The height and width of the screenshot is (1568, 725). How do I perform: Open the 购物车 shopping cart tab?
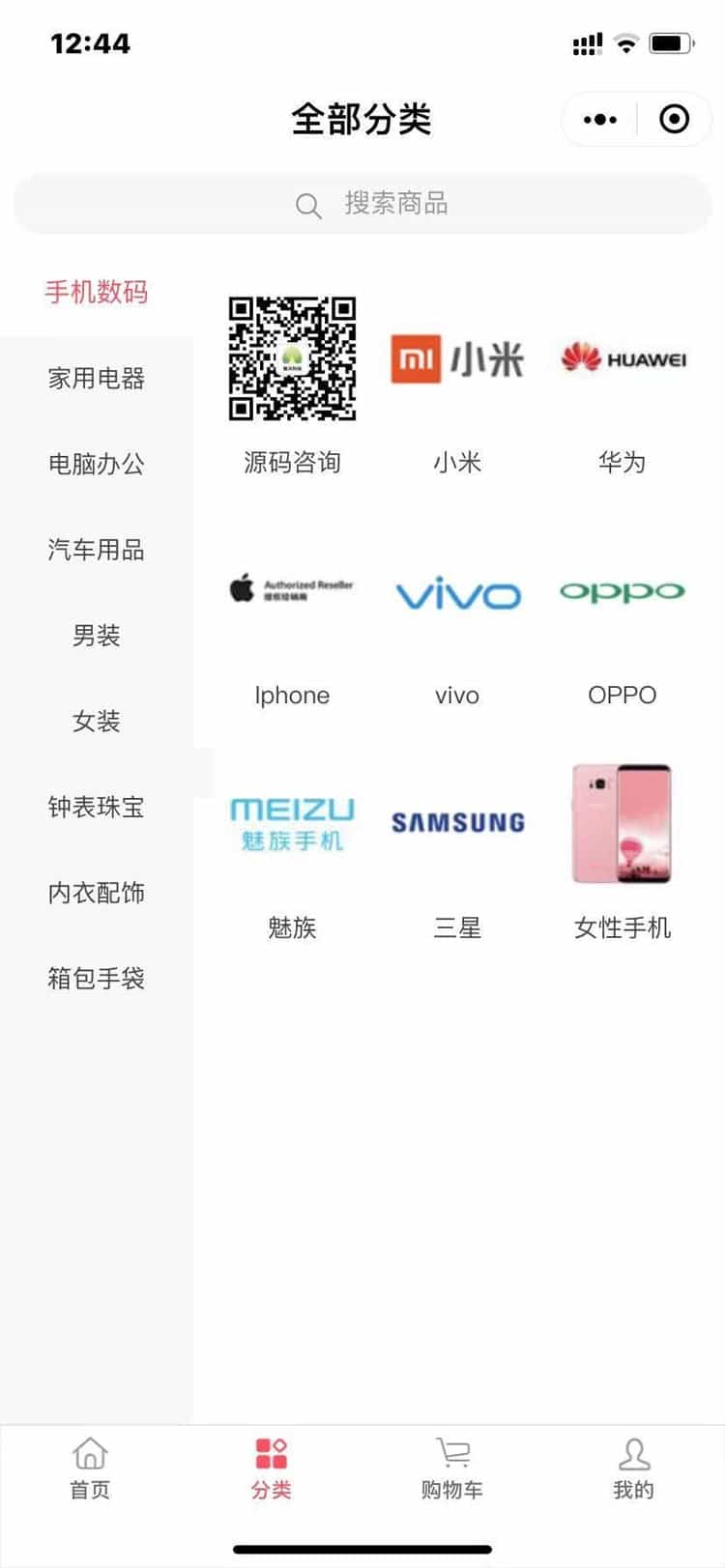point(451,1468)
